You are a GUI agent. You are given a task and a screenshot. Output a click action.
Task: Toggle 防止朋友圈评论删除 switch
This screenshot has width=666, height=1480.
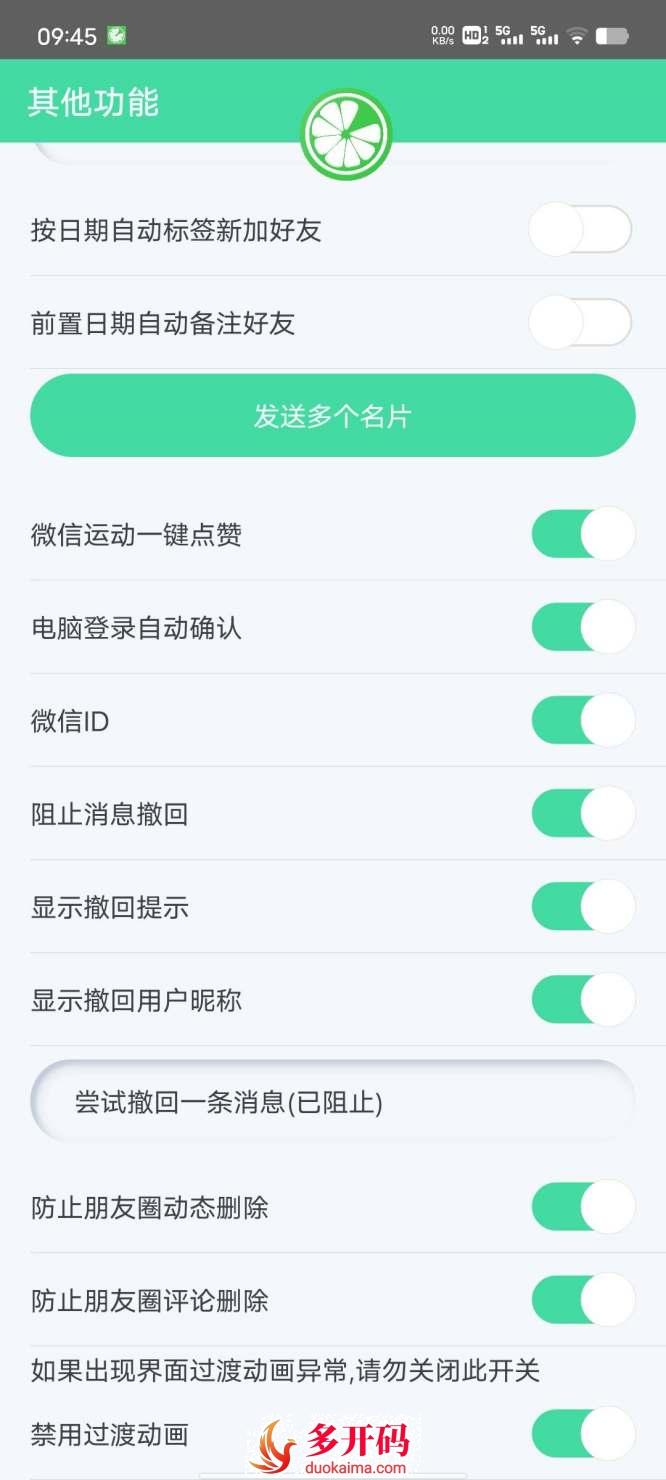(x=583, y=1300)
